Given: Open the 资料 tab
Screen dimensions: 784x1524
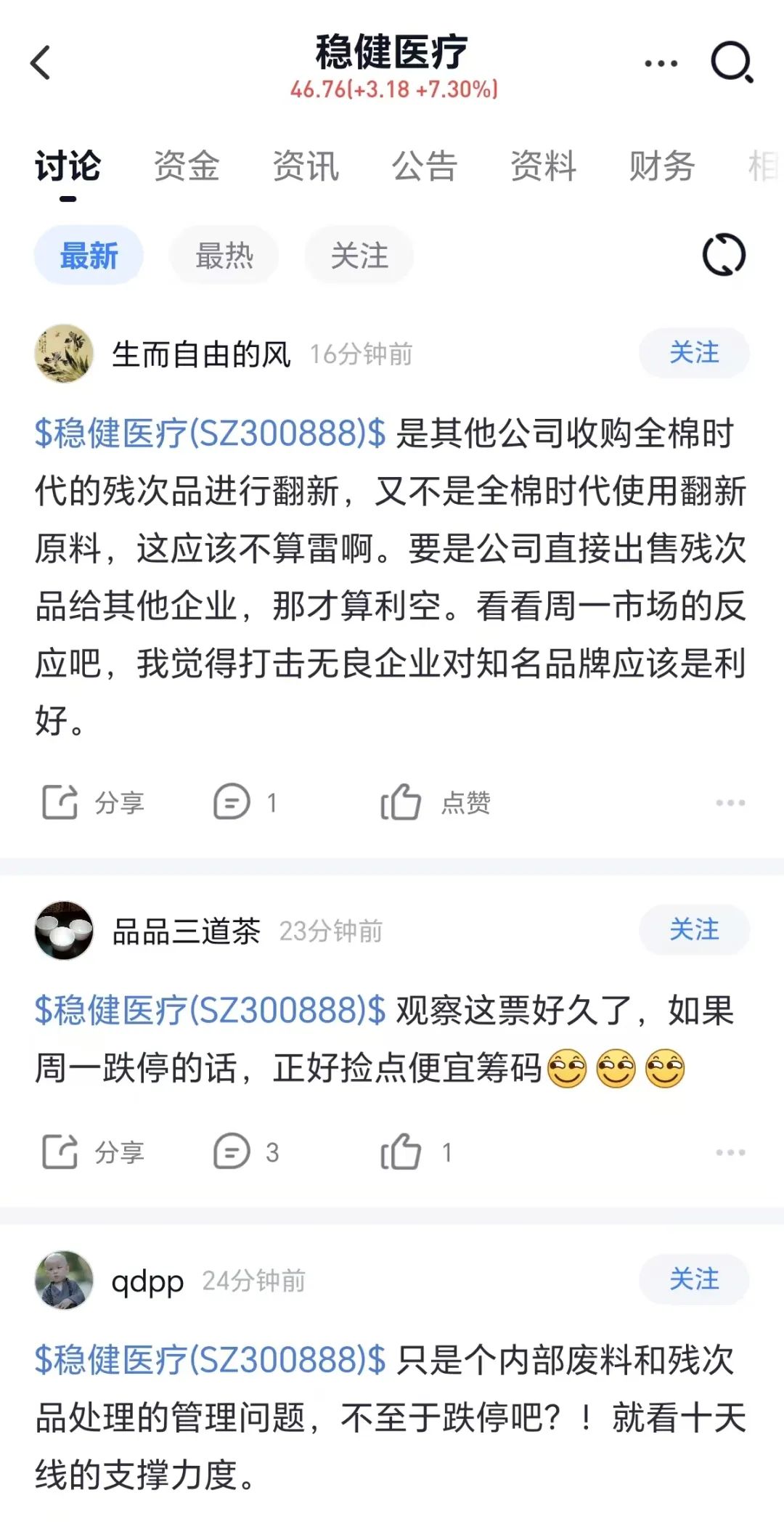Looking at the screenshot, I should pyautogui.click(x=543, y=166).
